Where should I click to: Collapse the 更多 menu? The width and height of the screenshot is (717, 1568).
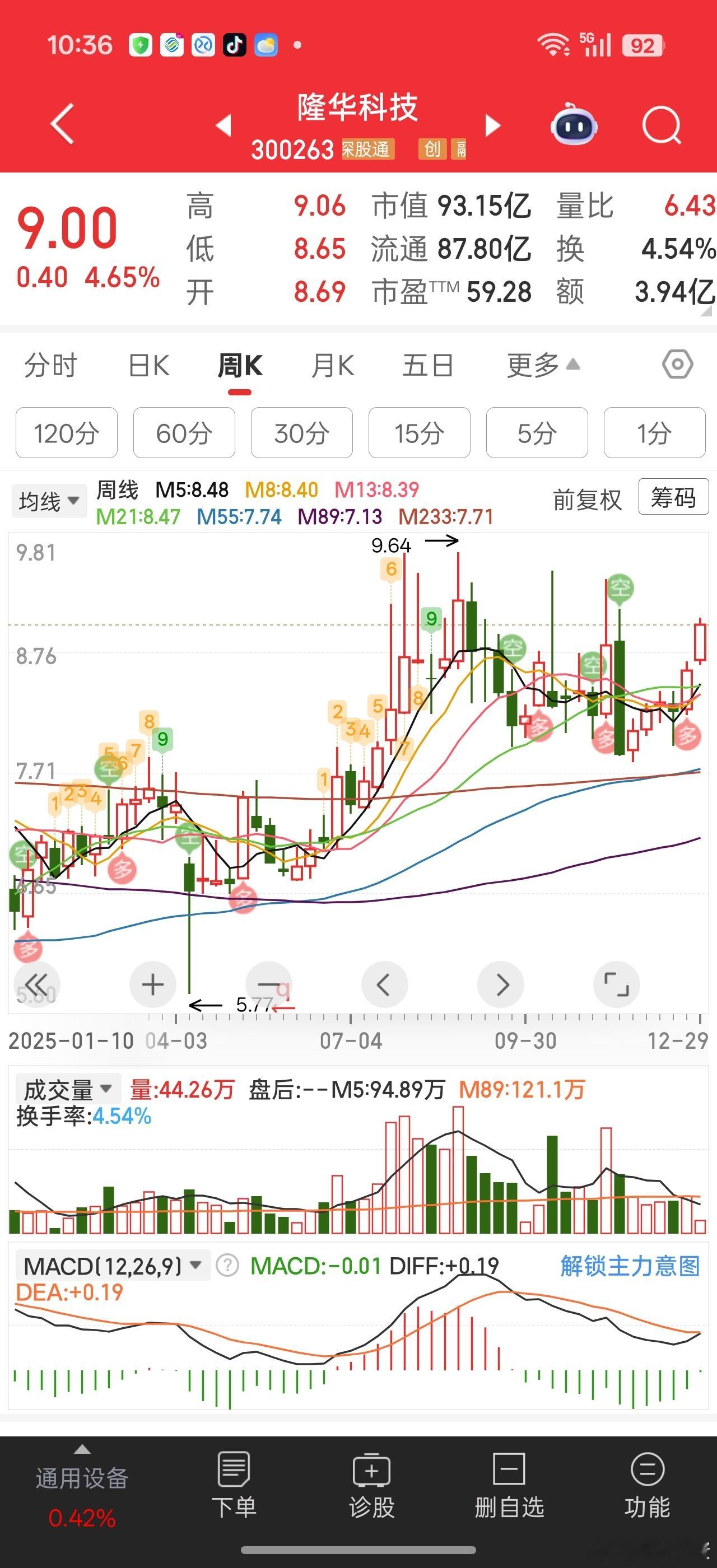click(x=541, y=366)
